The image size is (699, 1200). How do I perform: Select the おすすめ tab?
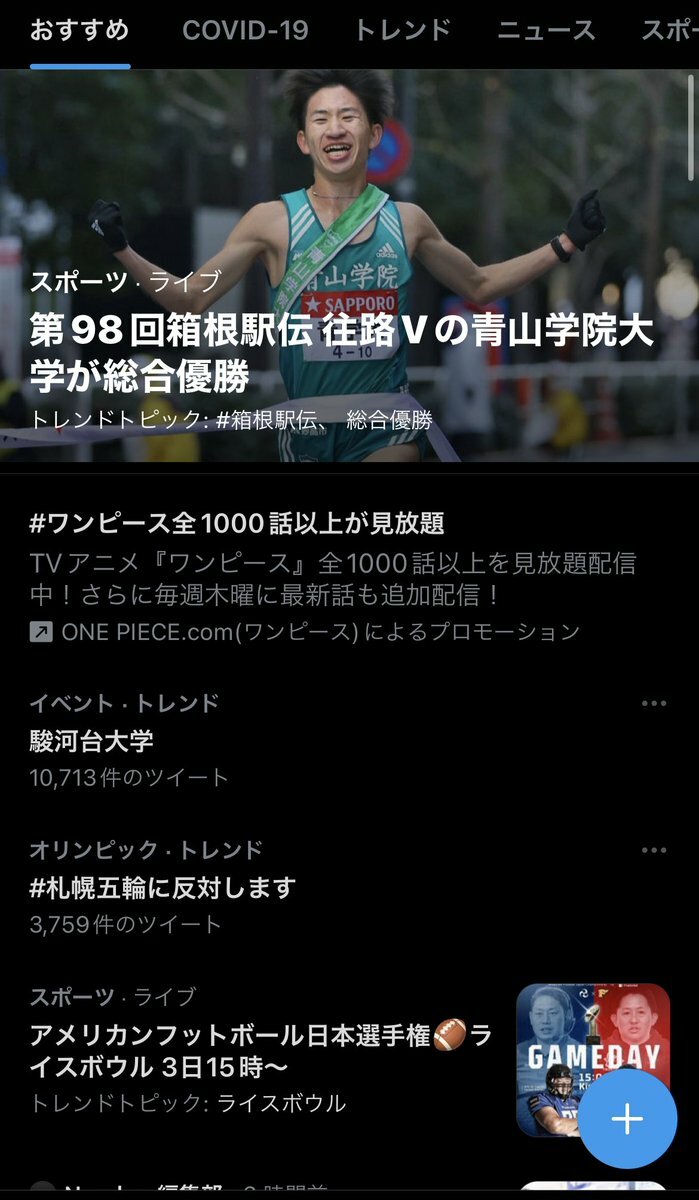click(x=80, y=31)
